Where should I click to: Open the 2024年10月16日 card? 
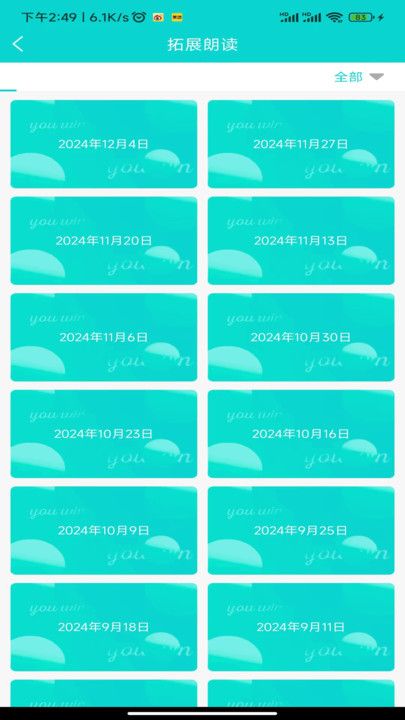point(301,434)
